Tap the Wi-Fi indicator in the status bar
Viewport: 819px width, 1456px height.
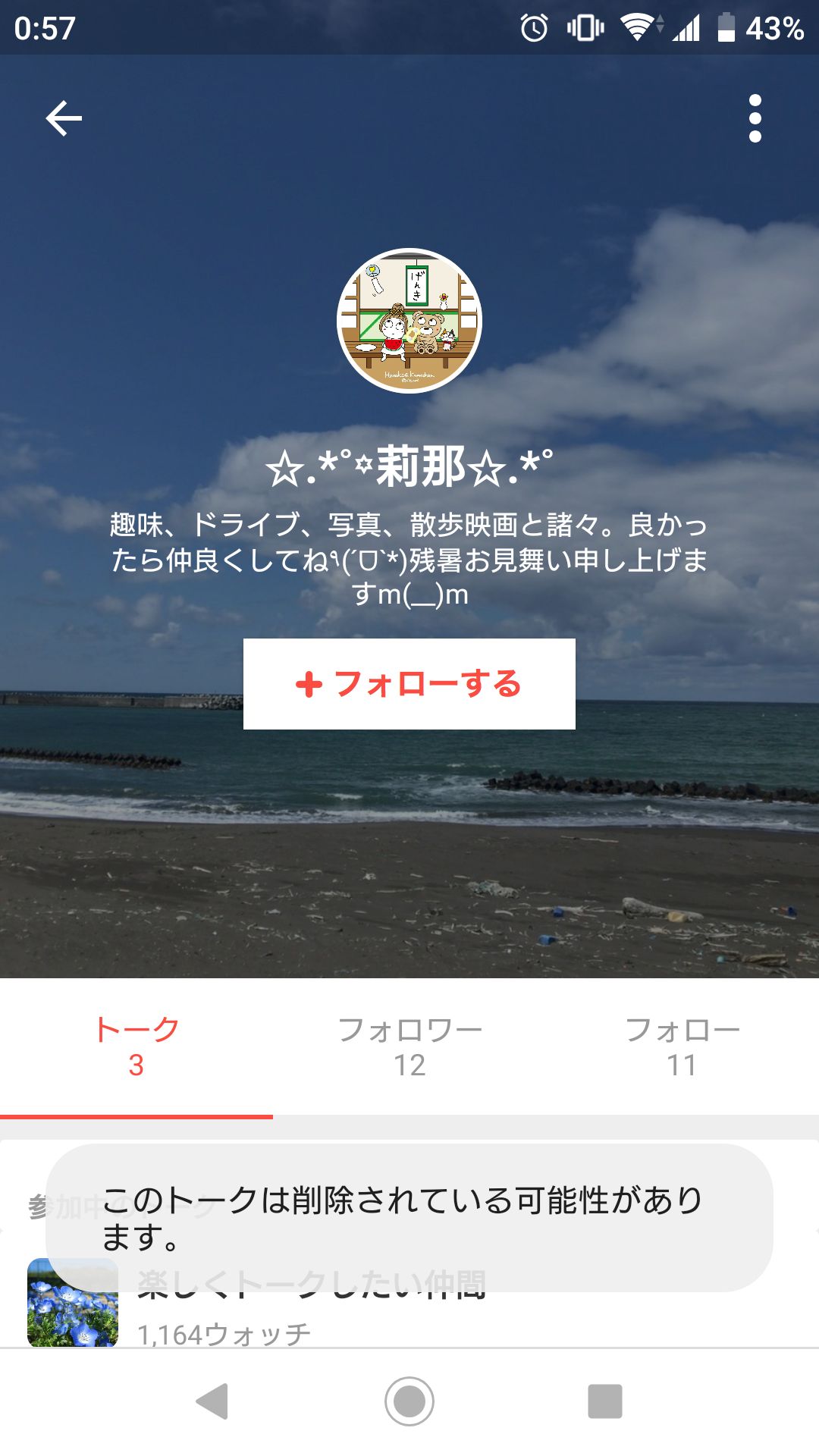pos(634,27)
